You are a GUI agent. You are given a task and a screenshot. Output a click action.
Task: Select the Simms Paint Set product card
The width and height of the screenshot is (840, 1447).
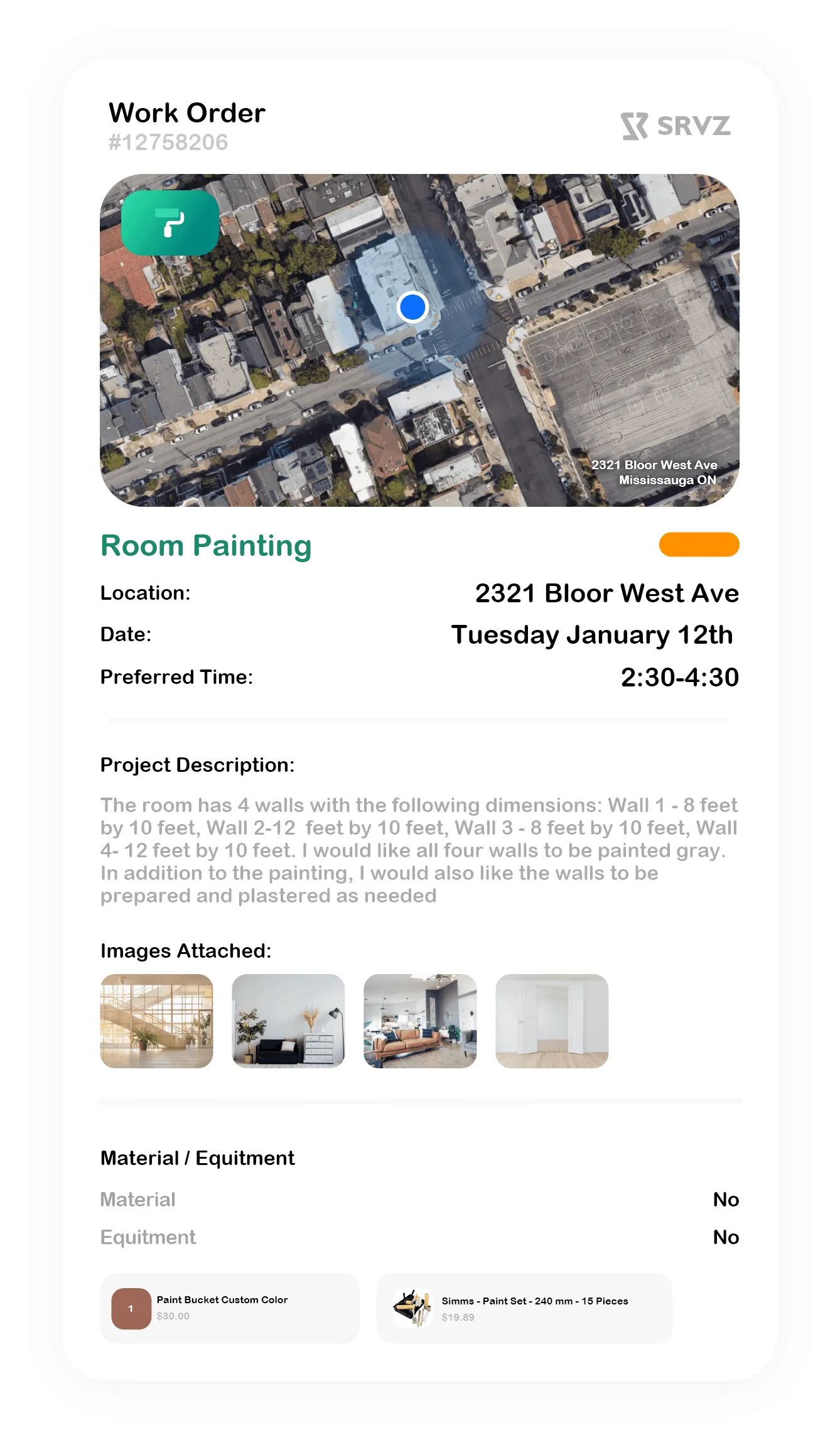coord(524,1308)
